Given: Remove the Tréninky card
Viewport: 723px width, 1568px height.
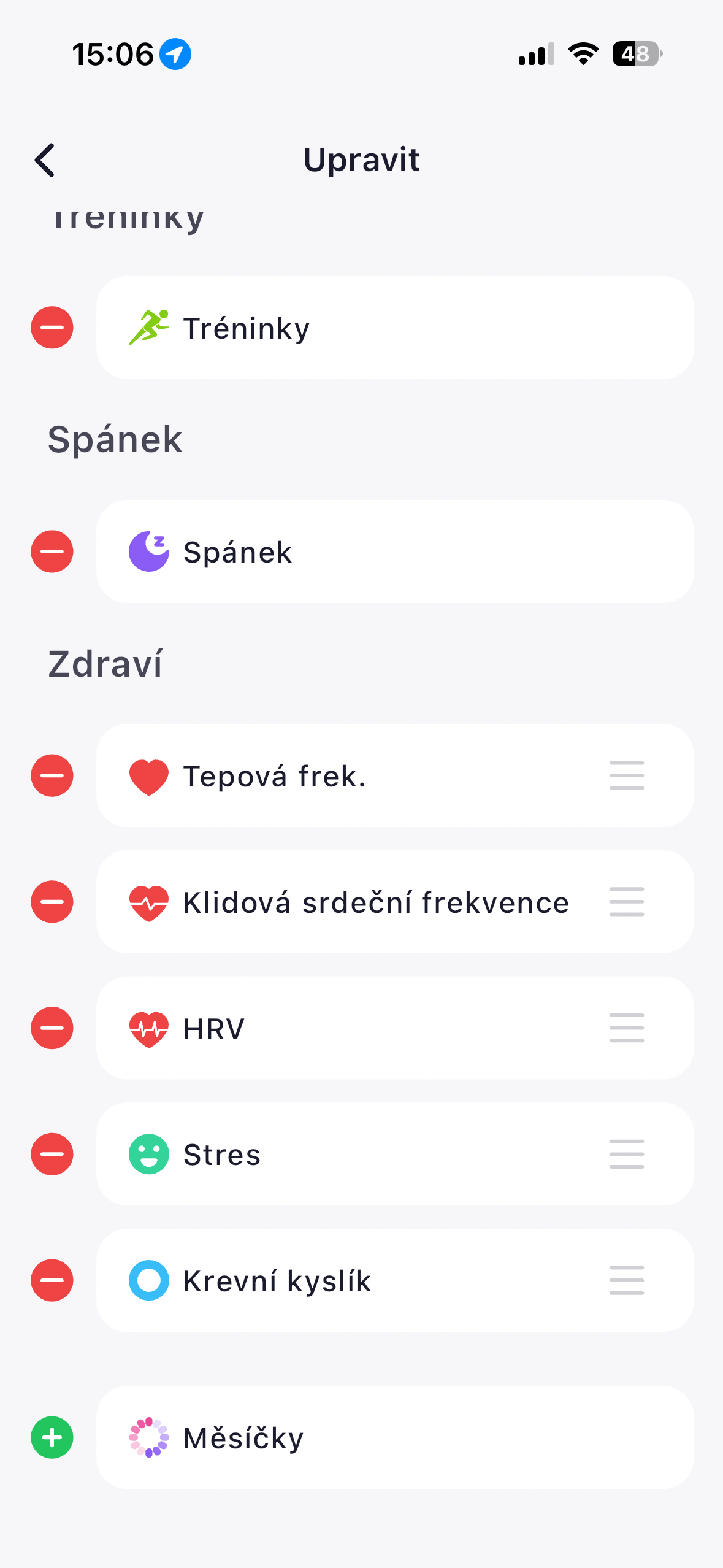Looking at the screenshot, I should point(52,328).
